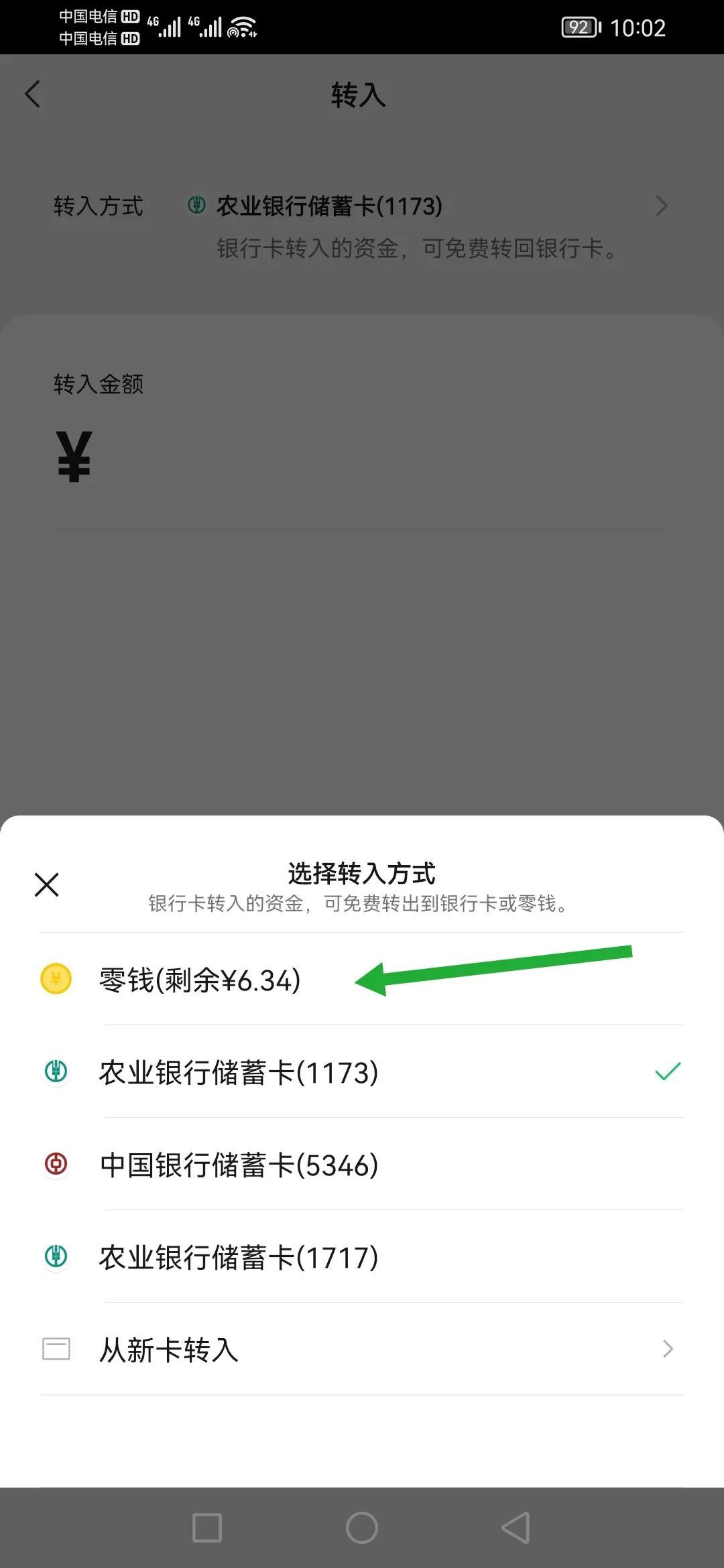Click the Bank of China icon beside card 5346

click(56, 1166)
